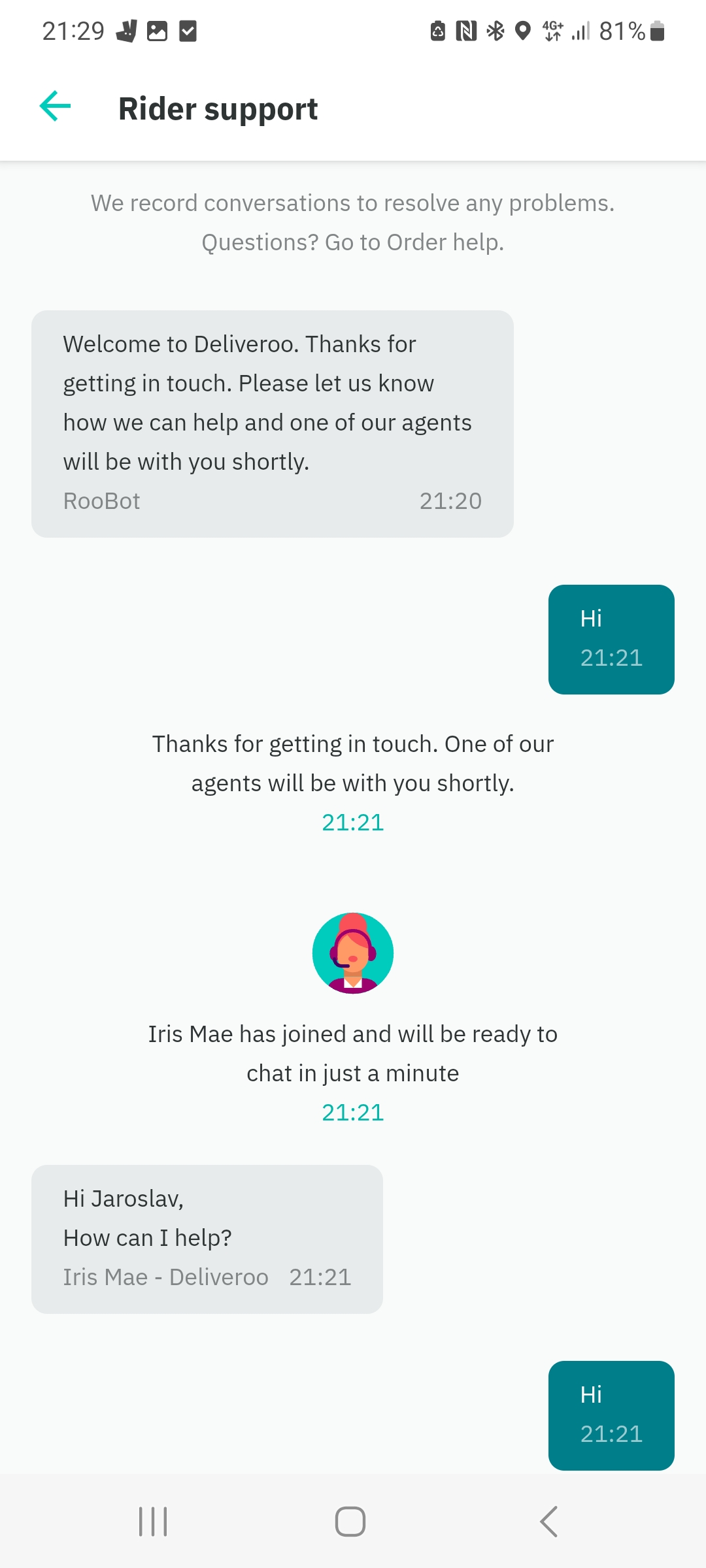Tap the system home button
Screen dimensions: 706x1568
tap(350, 1522)
